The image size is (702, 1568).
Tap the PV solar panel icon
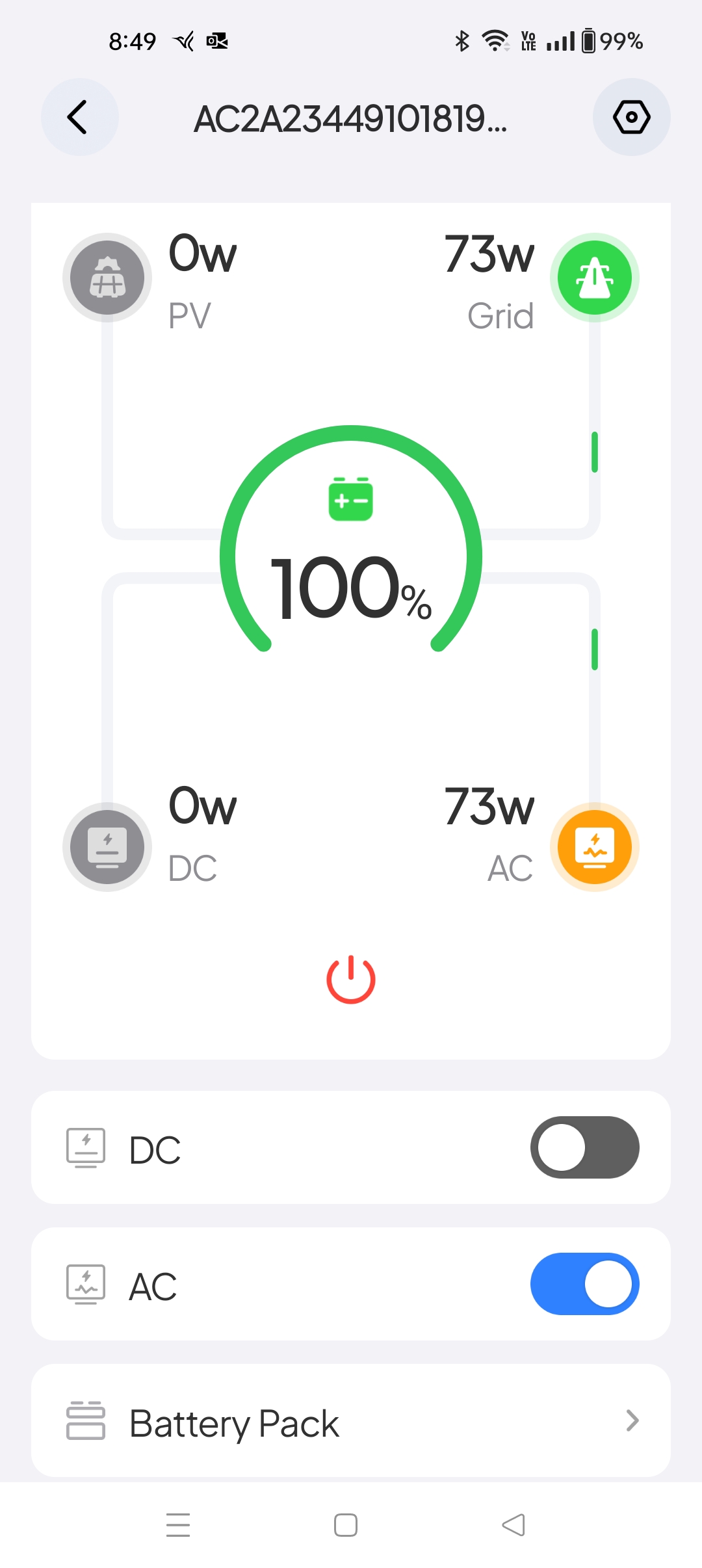(x=107, y=278)
